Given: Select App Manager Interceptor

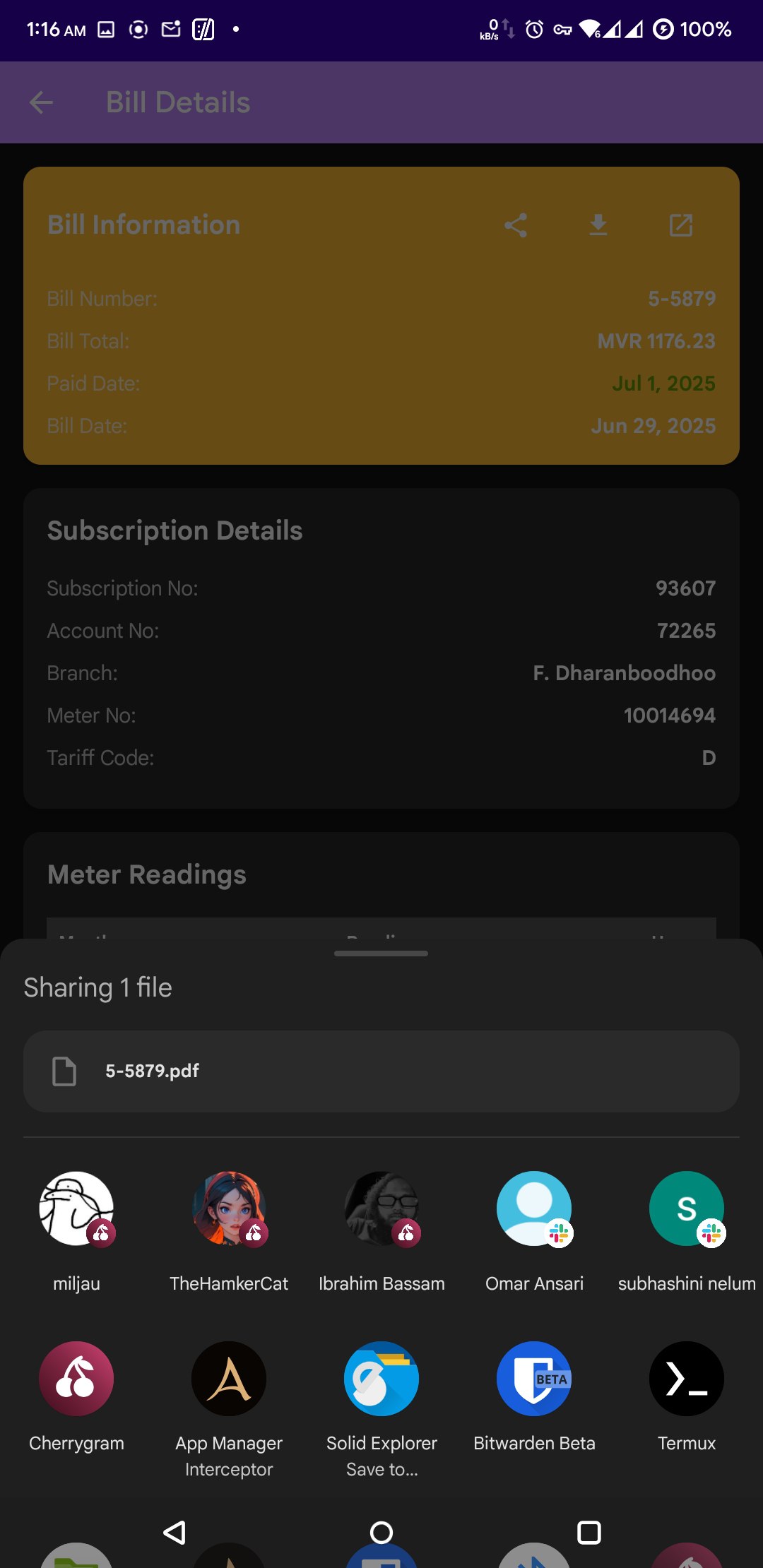Looking at the screenshot, I should [x=229, y=1379].
